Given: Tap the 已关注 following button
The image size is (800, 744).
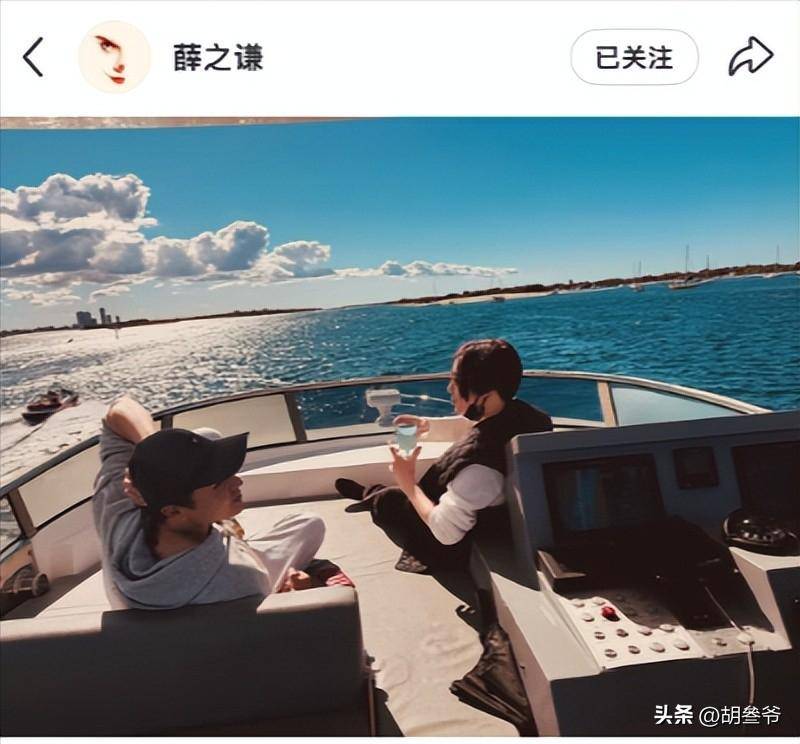Looking at the screenshot, I should (x=634, y=57).
